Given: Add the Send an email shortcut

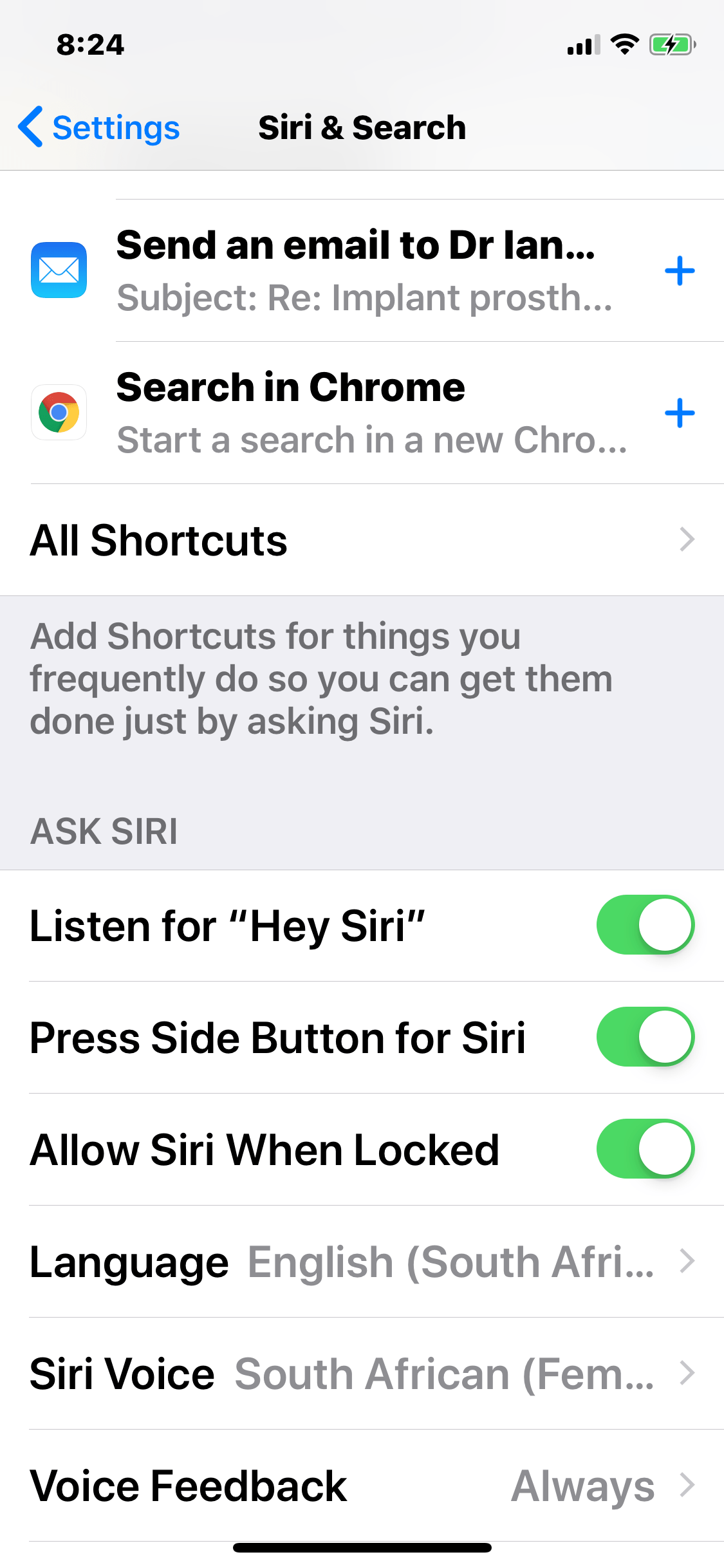Looking at the screenshot, I should click(x=679, y=270).
